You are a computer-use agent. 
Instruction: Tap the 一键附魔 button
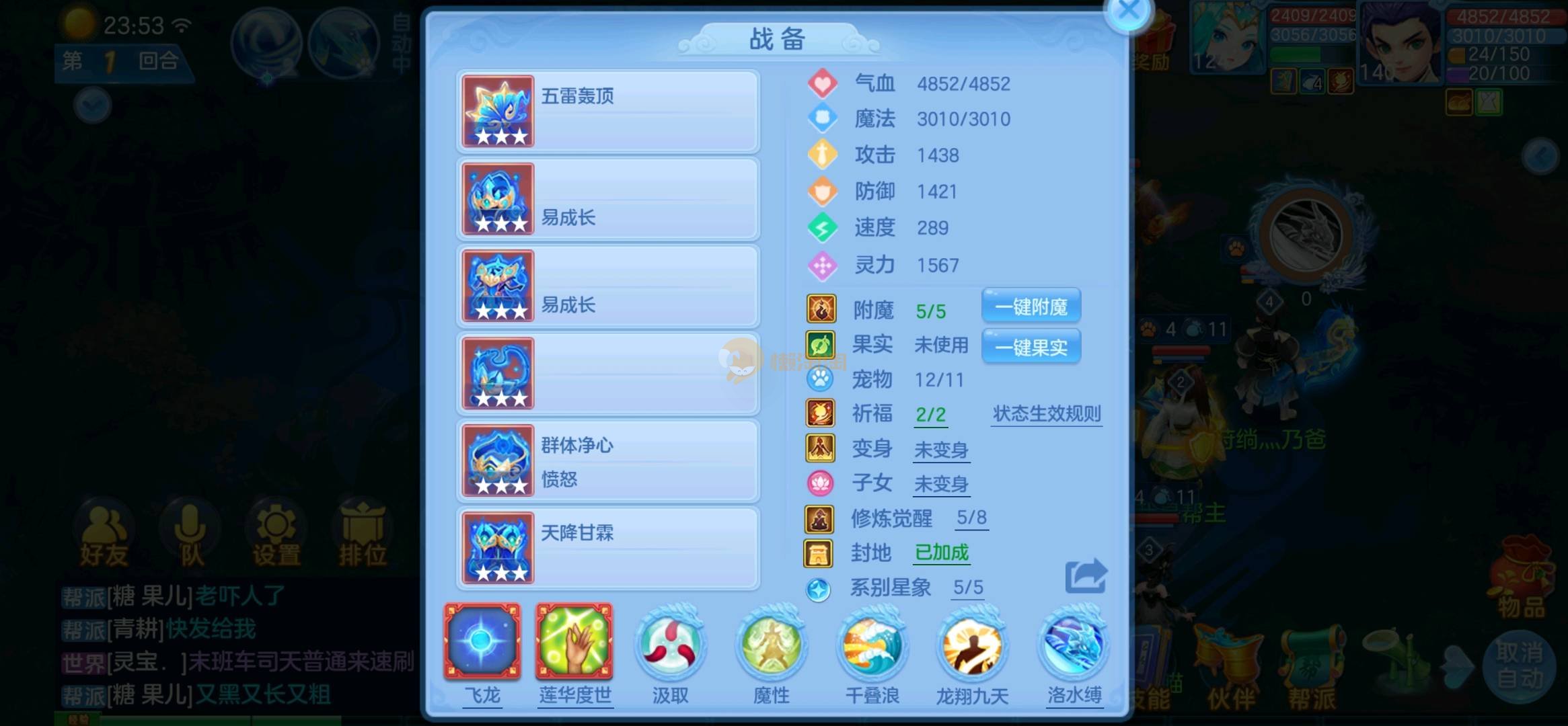(1031, 307)
